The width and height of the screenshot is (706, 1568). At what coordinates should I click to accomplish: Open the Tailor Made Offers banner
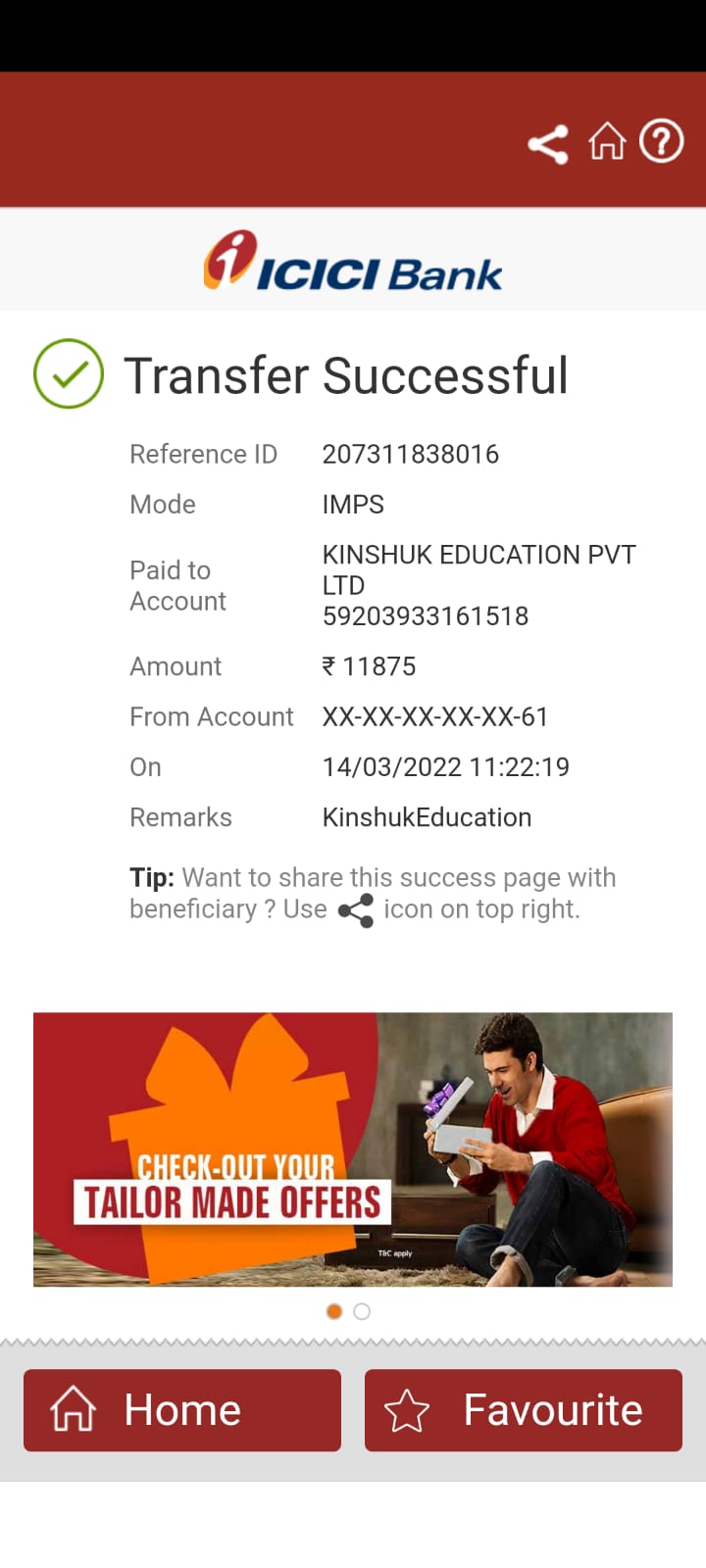tap(353, 1149)
